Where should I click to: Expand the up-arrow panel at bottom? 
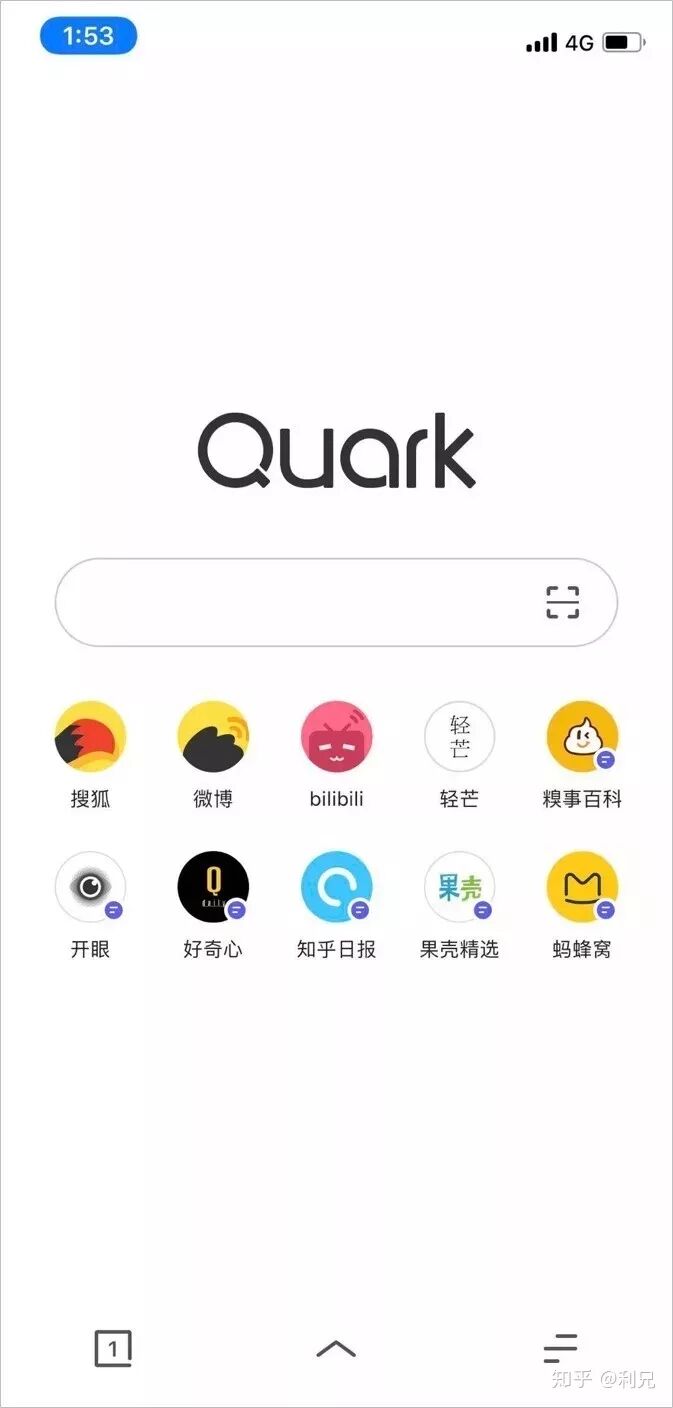pos(336,1349)
